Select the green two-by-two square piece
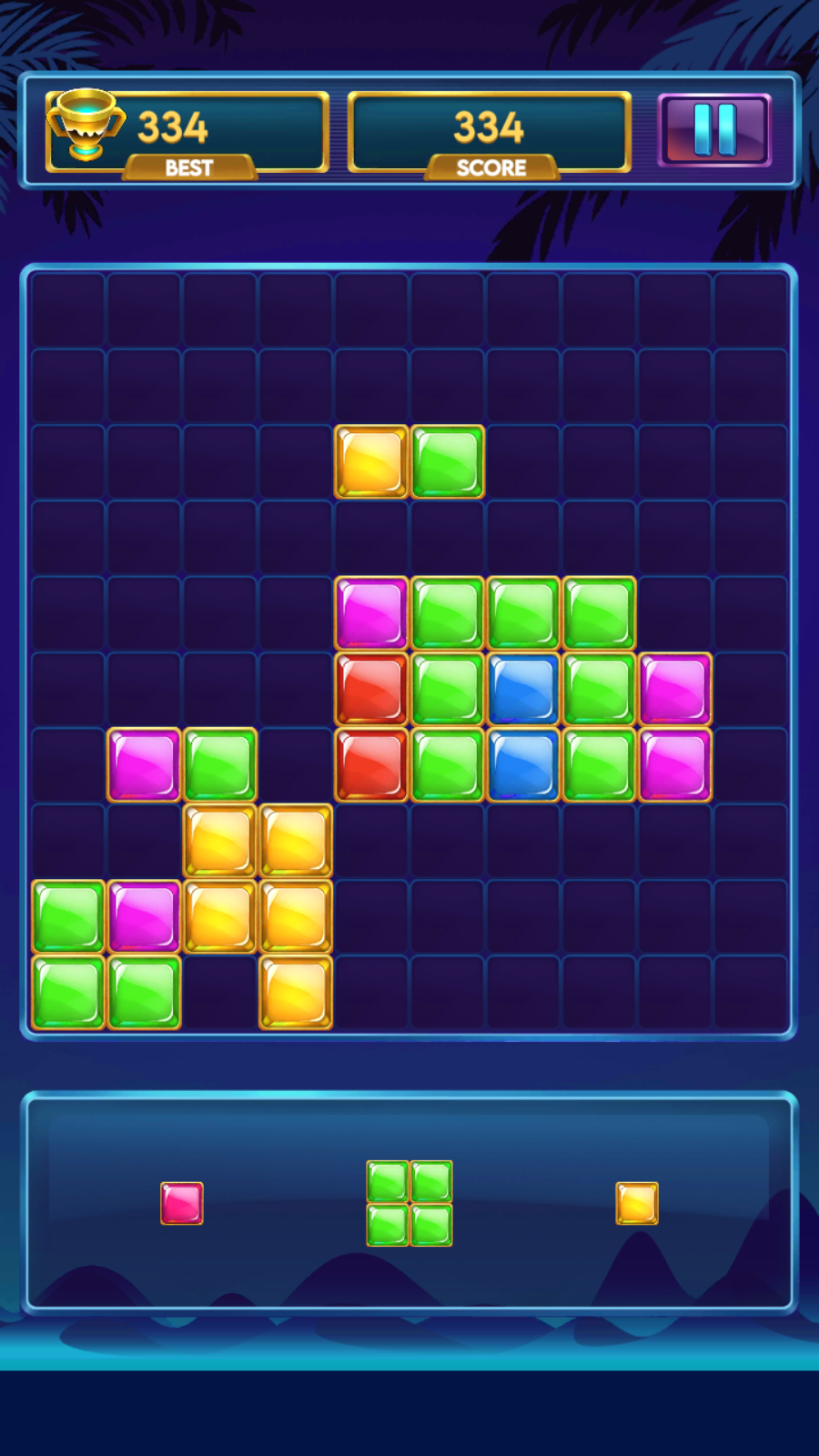The width and height of the screenshot is (819, 1456). click(409, 1203)
